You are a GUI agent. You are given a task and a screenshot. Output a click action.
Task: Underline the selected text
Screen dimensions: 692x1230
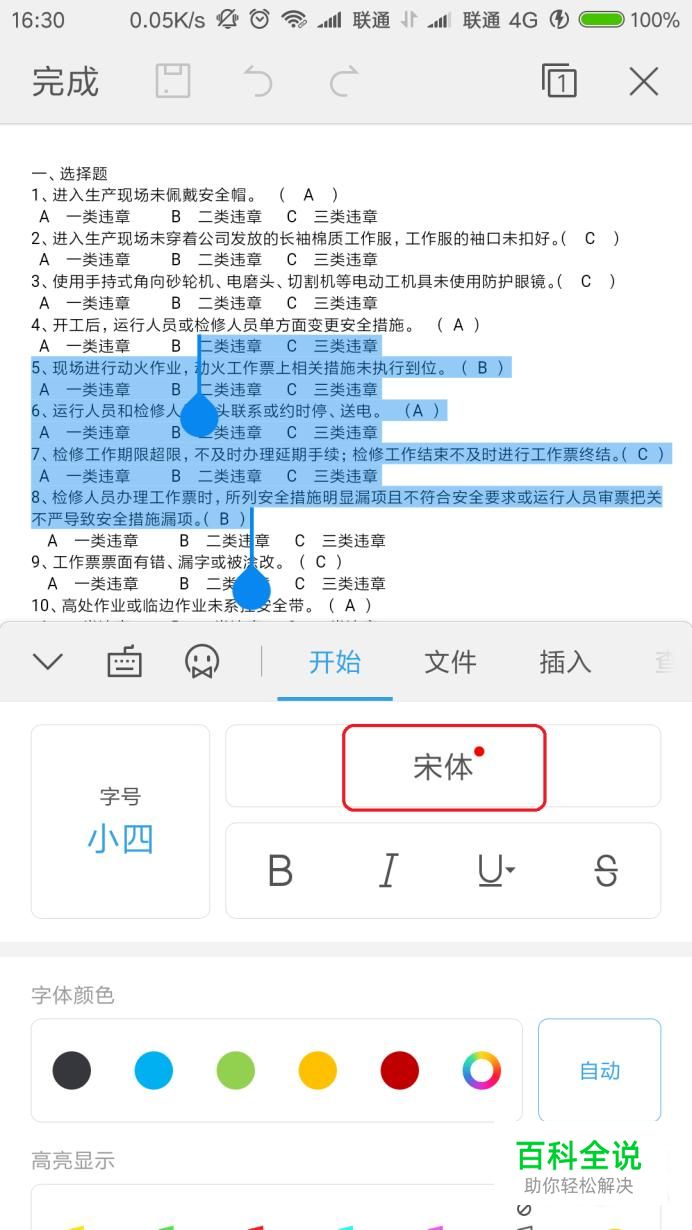click(x=496, y=871)
